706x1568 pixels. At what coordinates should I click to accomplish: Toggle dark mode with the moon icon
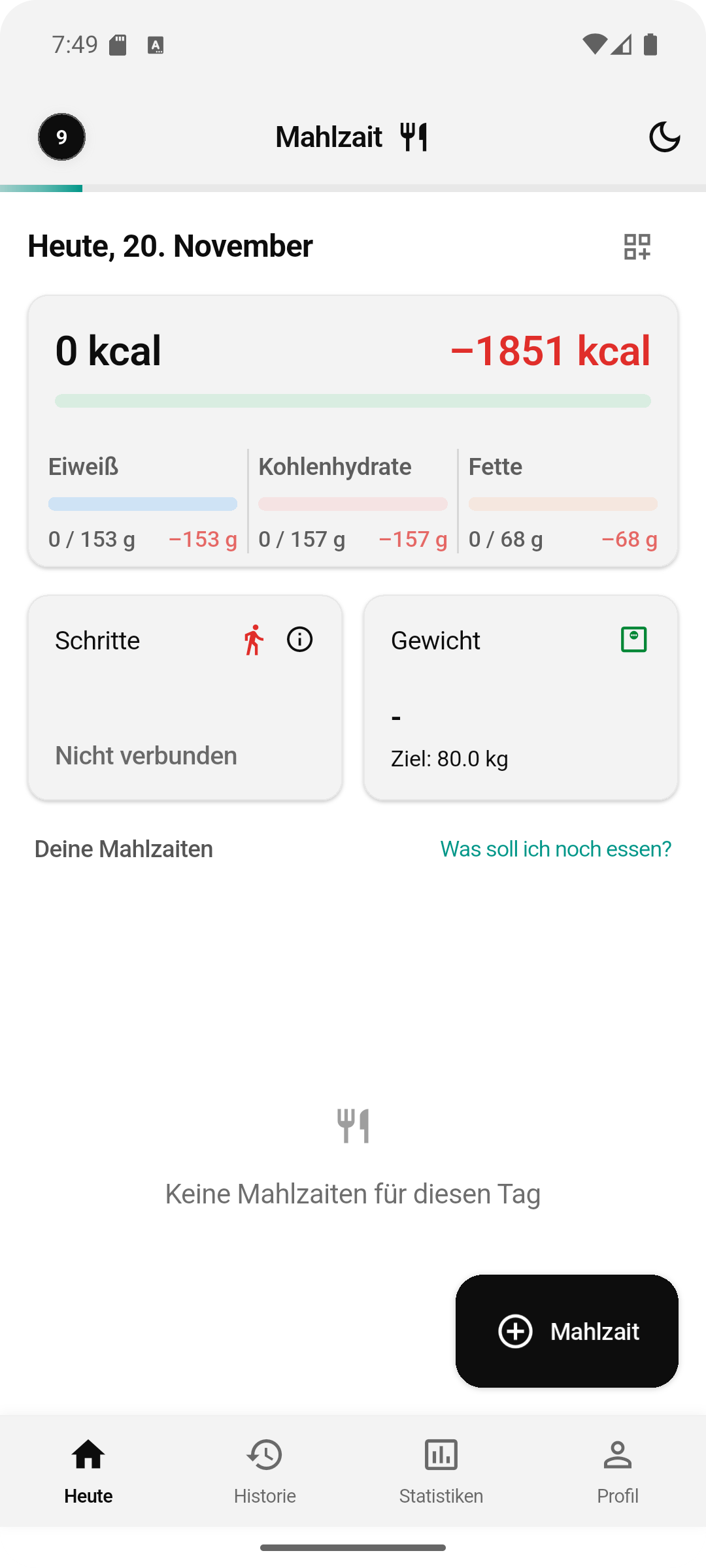pos(665,137)
